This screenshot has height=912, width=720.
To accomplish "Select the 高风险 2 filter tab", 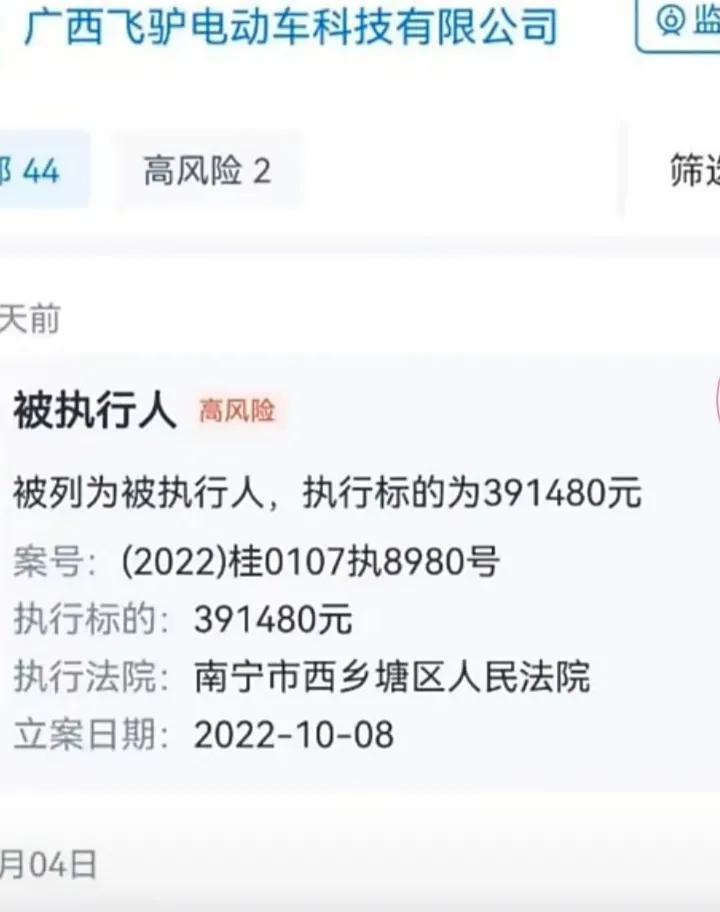I will coord(207,171).
